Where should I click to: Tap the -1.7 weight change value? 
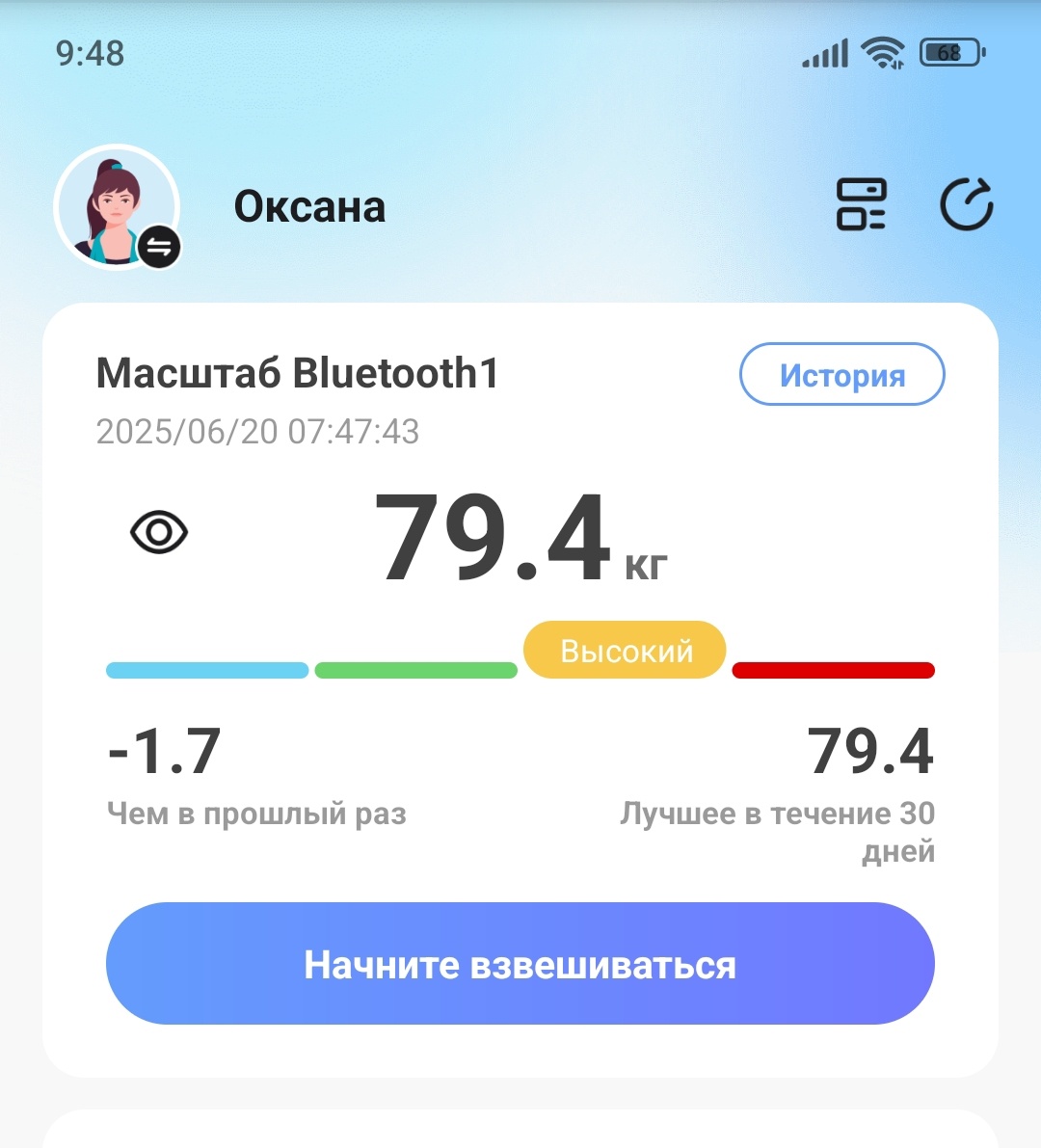click(x=164, y=754)
